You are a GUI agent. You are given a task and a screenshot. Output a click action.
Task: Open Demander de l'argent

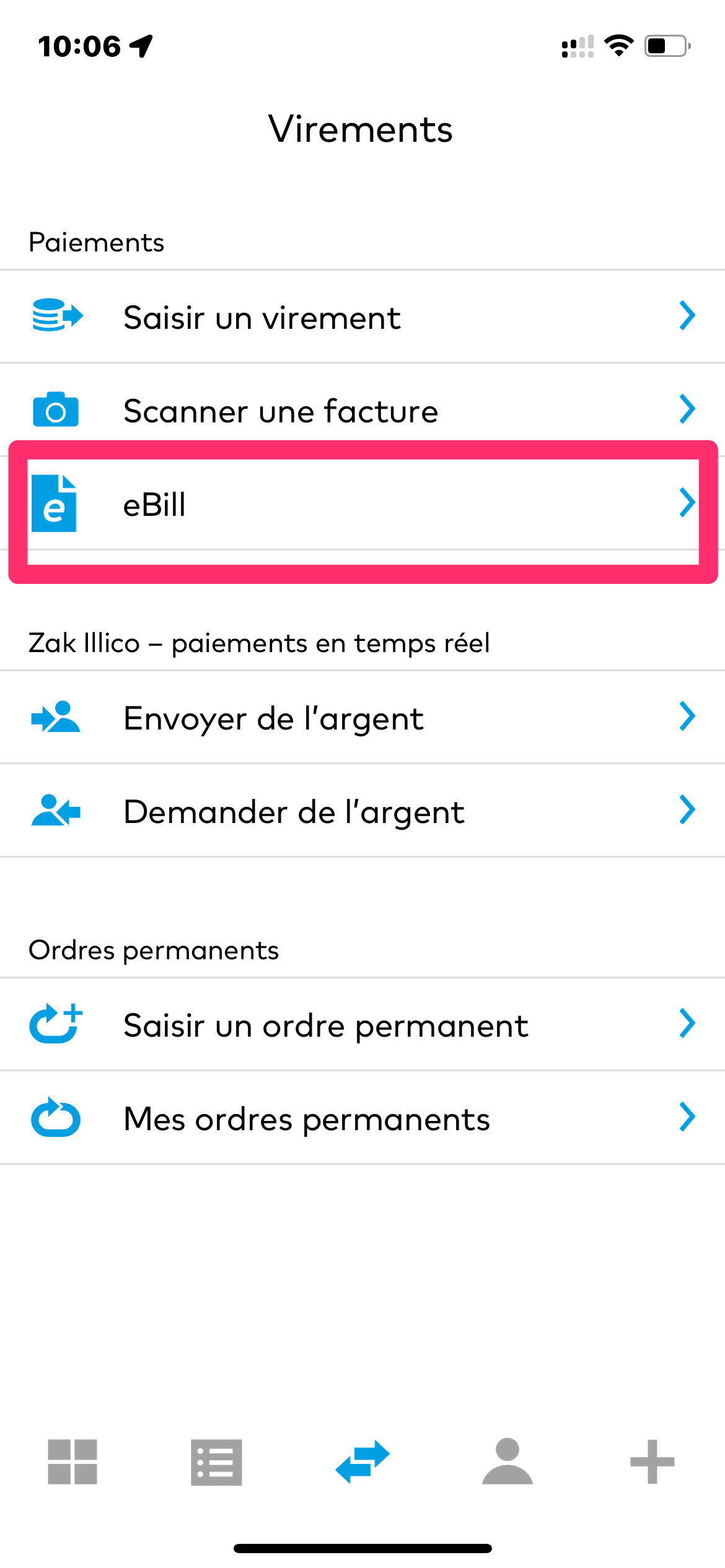[362, 811]
